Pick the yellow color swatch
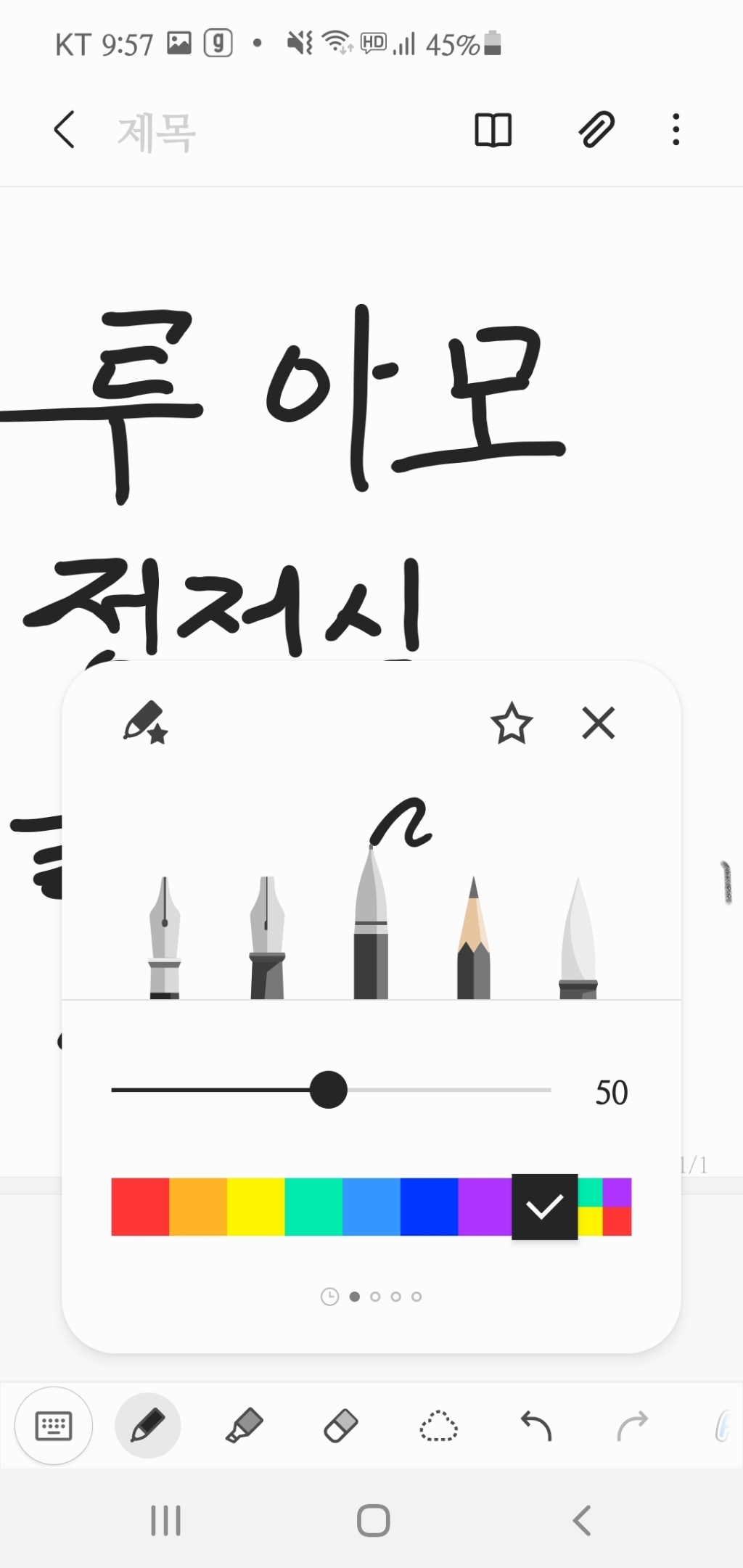 (255, 1207)
